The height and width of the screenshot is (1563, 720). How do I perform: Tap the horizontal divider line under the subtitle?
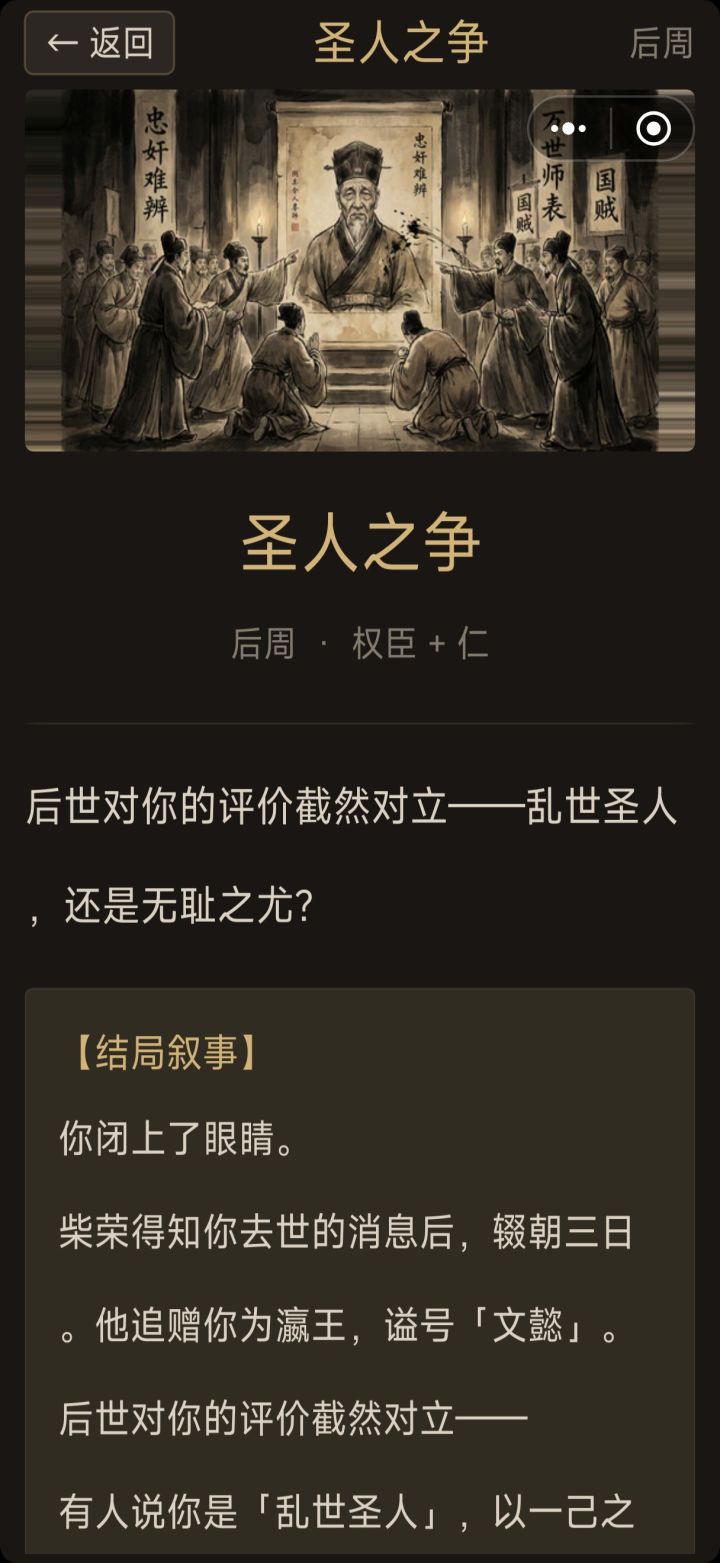(360, 722)
